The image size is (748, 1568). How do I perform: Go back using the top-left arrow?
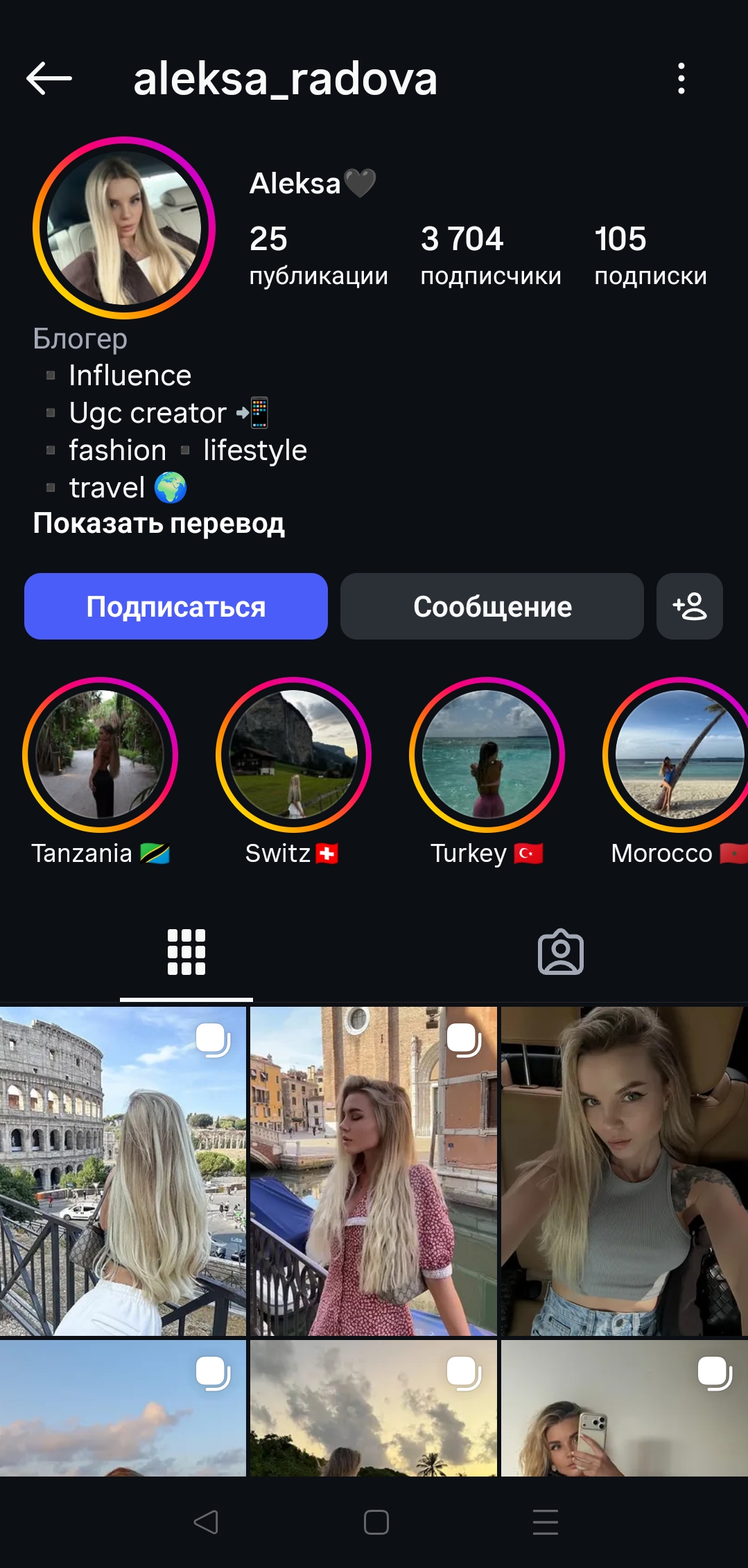tap(49, 78)
